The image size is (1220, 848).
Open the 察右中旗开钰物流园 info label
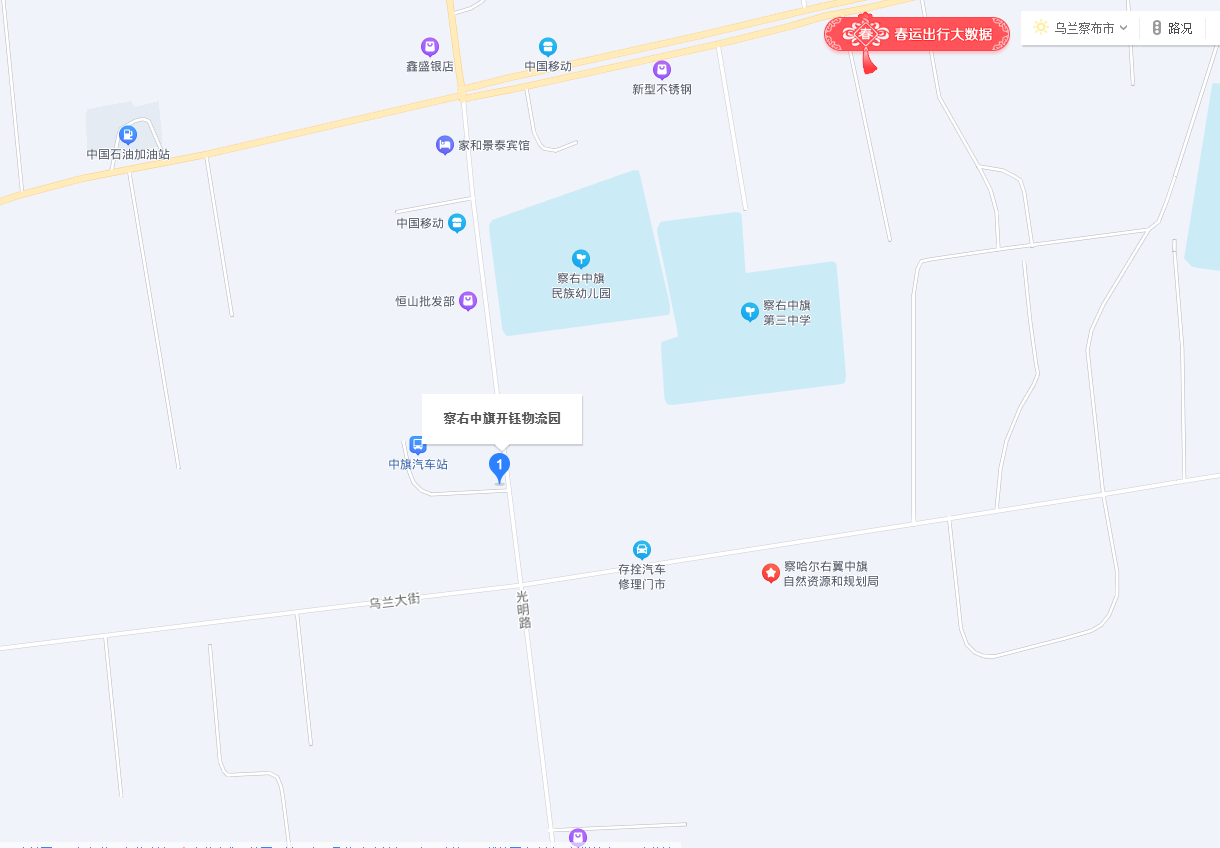click(x=502, y=418)
